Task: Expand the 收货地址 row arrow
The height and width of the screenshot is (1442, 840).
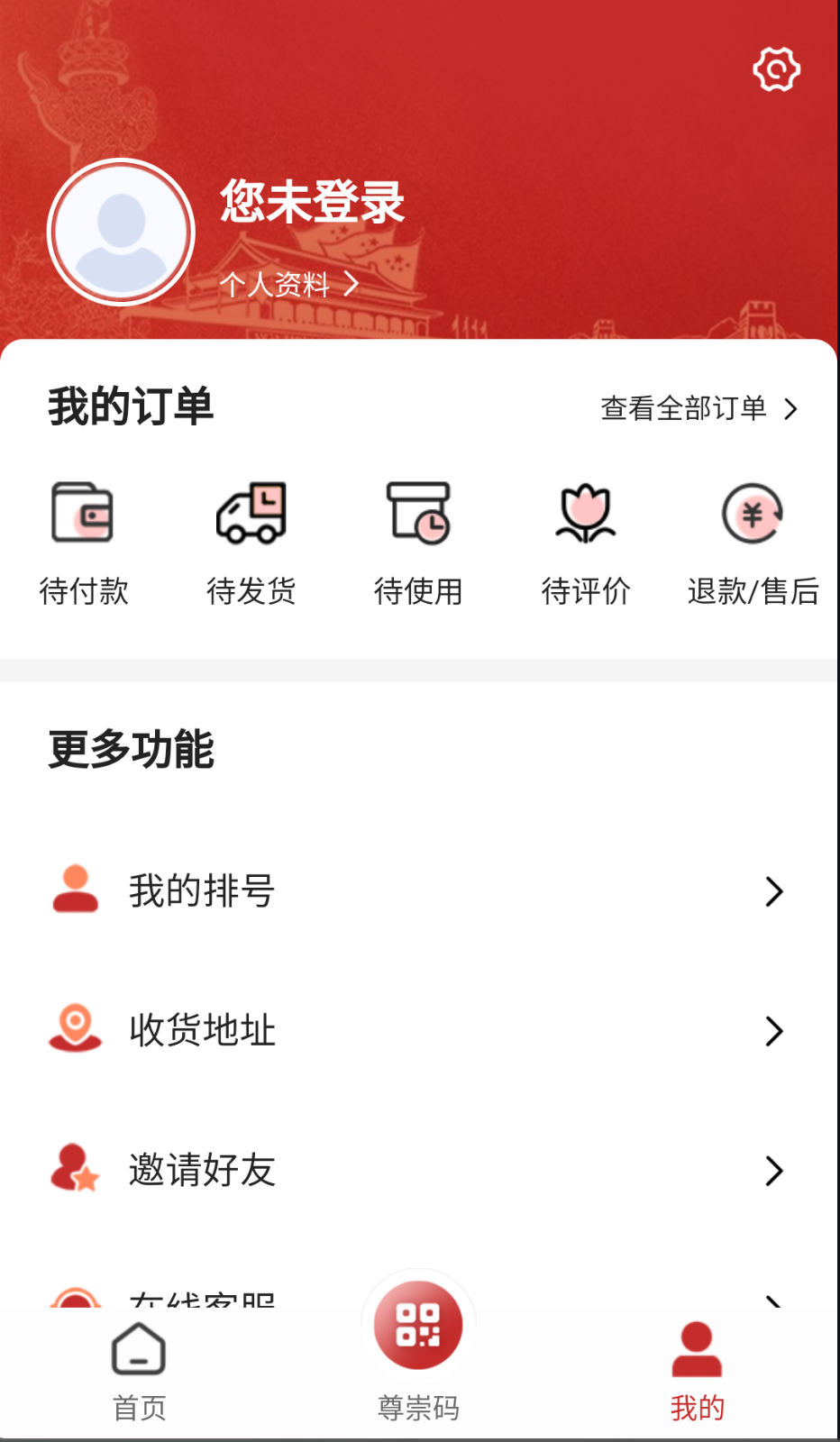Action: [x=773, y=1031]
